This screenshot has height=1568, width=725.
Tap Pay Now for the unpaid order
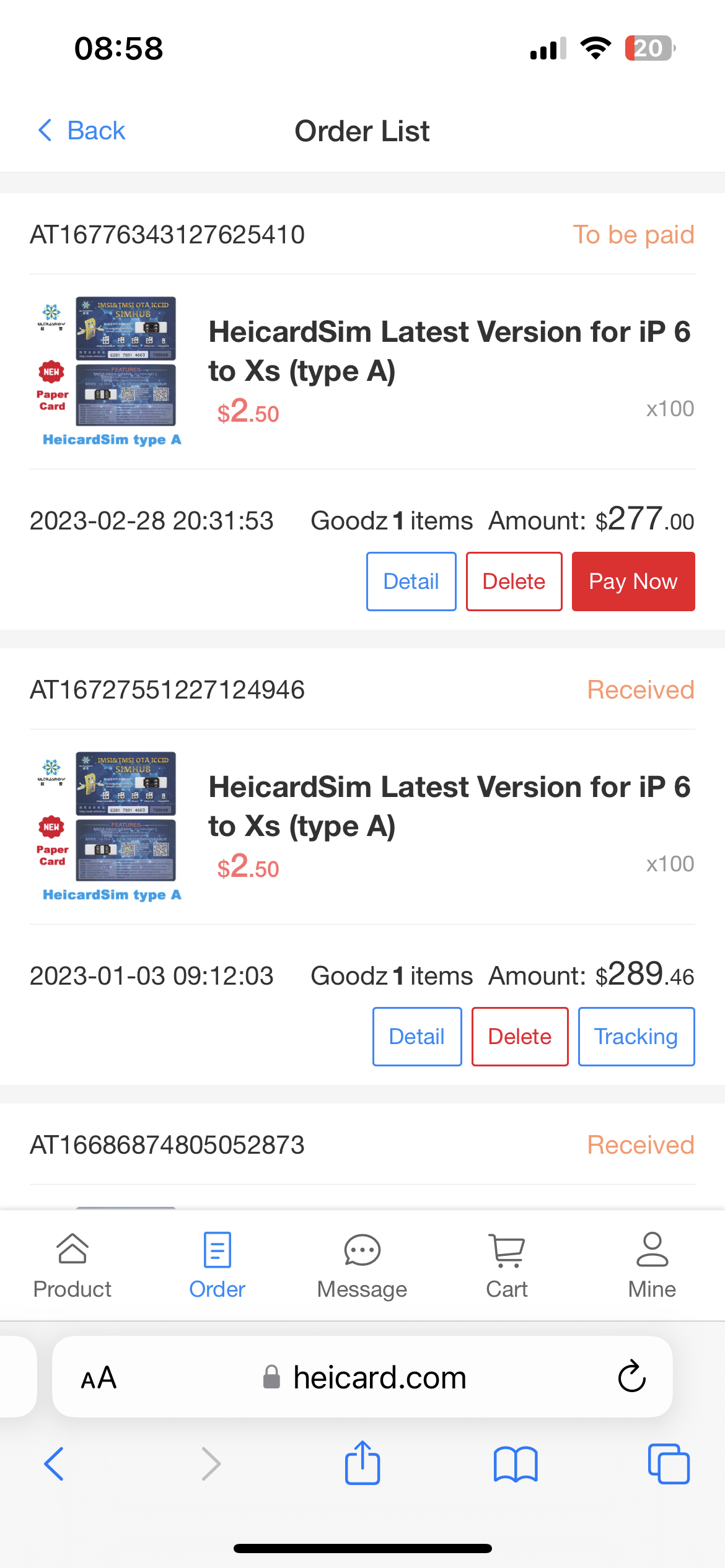tap(633, 581)
